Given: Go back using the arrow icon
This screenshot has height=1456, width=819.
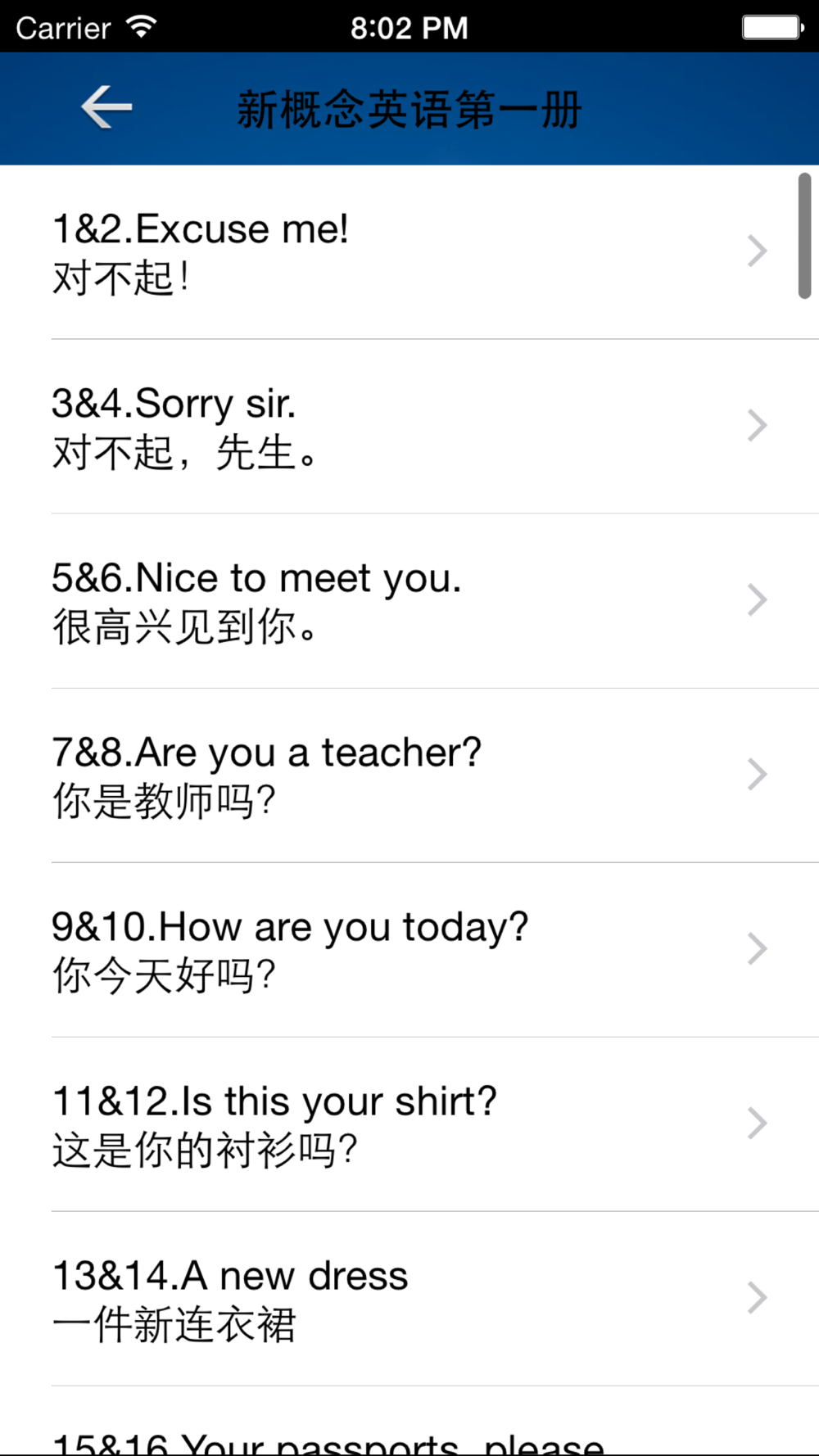Looking at the screenshot, I should (106, 108).
